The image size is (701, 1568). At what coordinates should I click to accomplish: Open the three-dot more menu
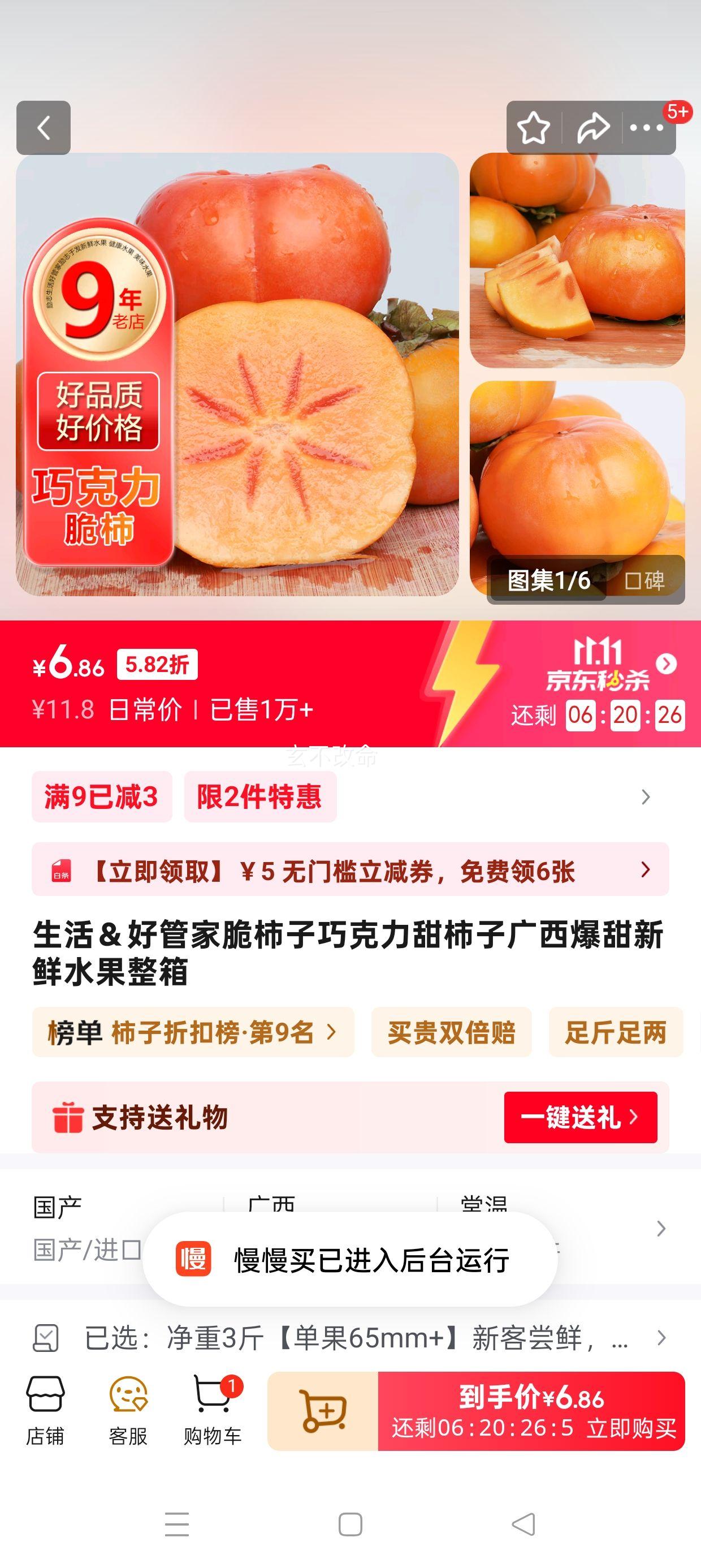point(646,128)
